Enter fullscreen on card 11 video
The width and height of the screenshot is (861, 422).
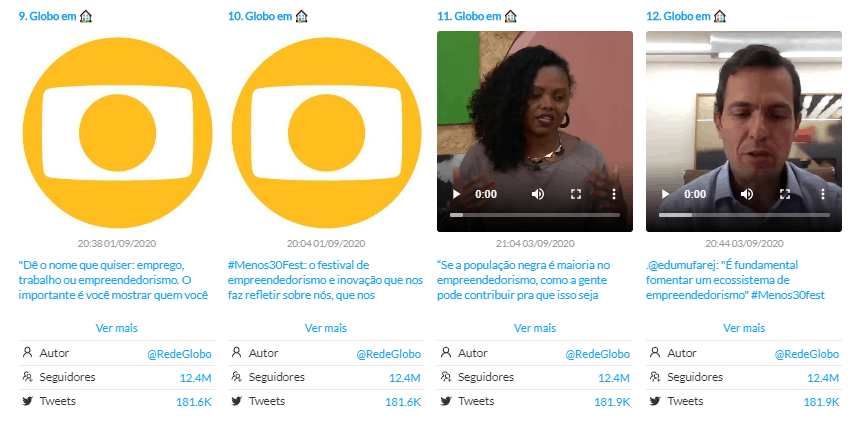[576, 194]
